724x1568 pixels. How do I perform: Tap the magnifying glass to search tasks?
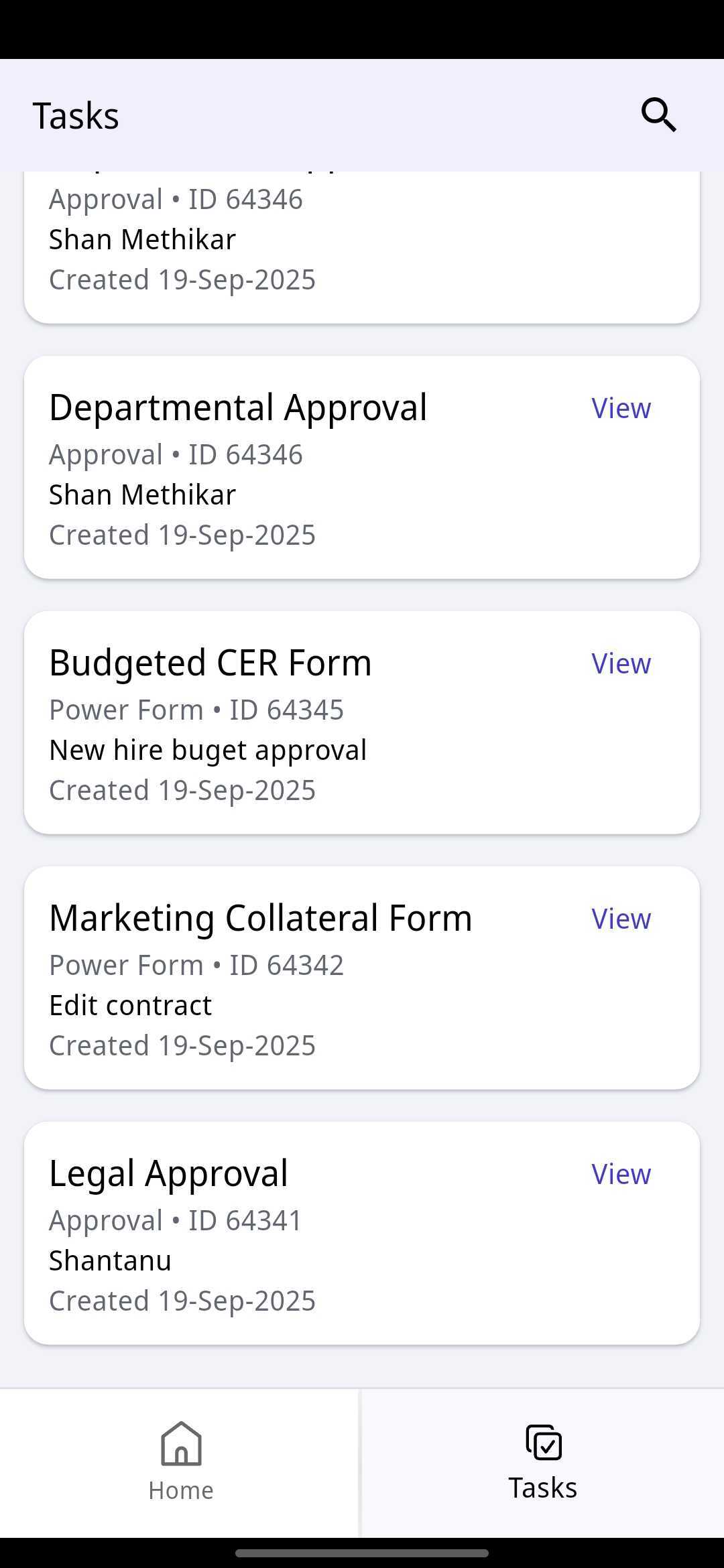click(658, 114)
